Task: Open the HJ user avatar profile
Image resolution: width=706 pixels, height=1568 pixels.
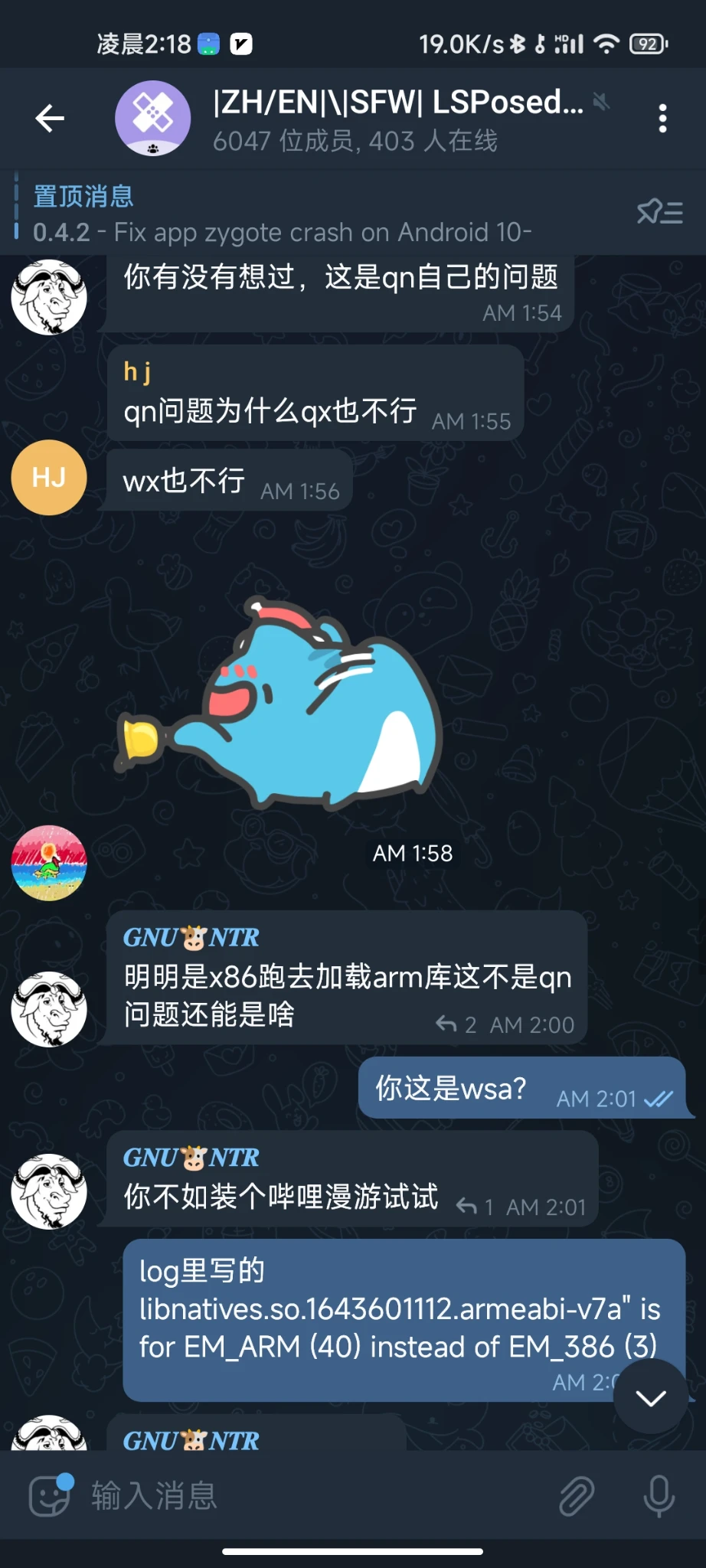Action: [x=49, y=478]
